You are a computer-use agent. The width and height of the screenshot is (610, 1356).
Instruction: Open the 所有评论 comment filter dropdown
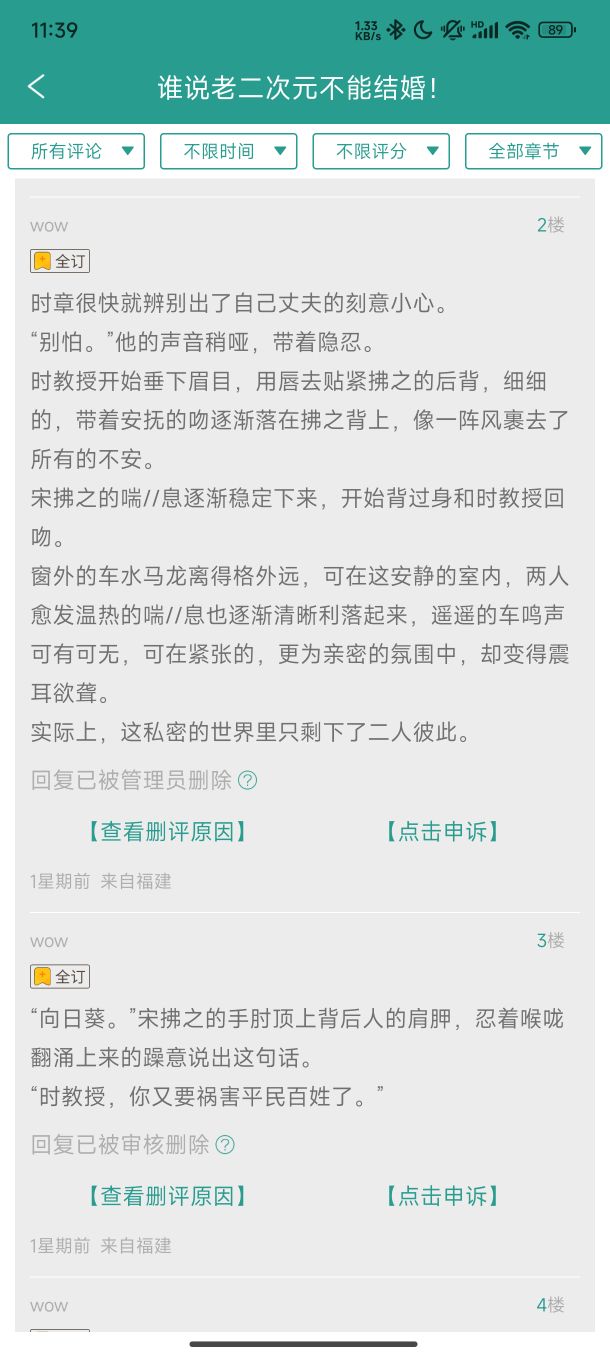pos(76,151)
